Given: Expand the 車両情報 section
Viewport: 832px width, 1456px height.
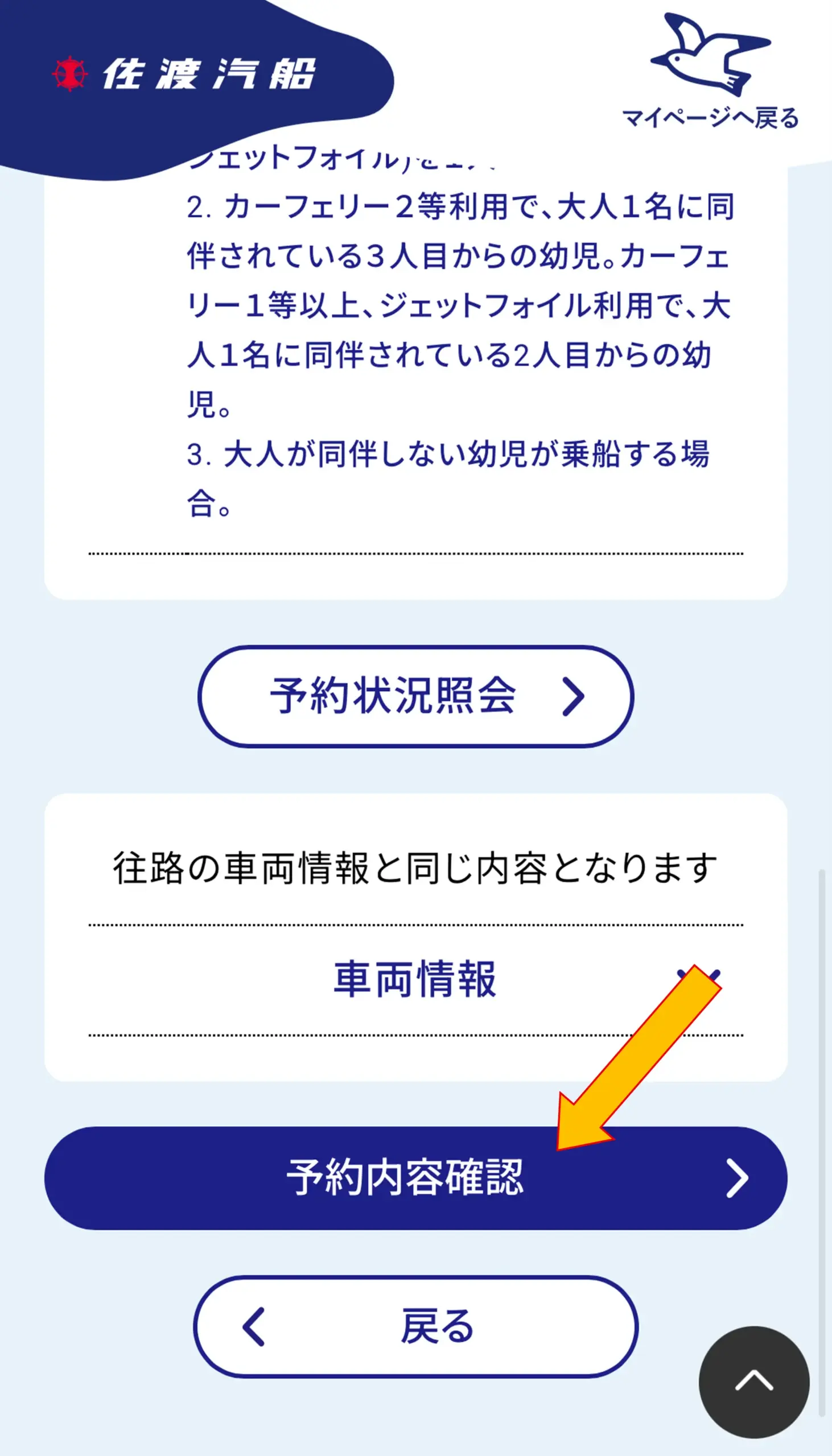Looking at the screenshot, I should tap(415, 979).
